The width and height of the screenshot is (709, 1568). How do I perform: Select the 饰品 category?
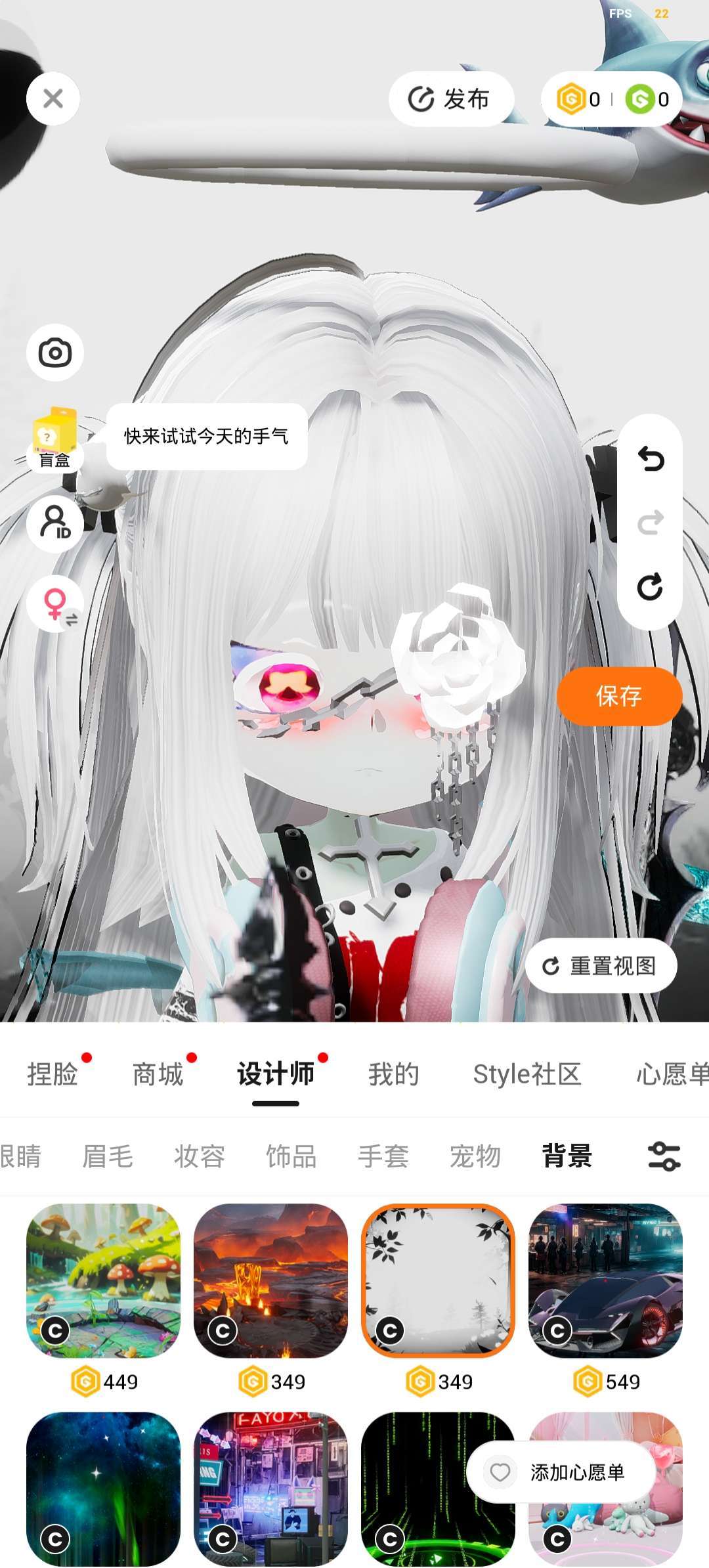click(x=291, y=1156)
